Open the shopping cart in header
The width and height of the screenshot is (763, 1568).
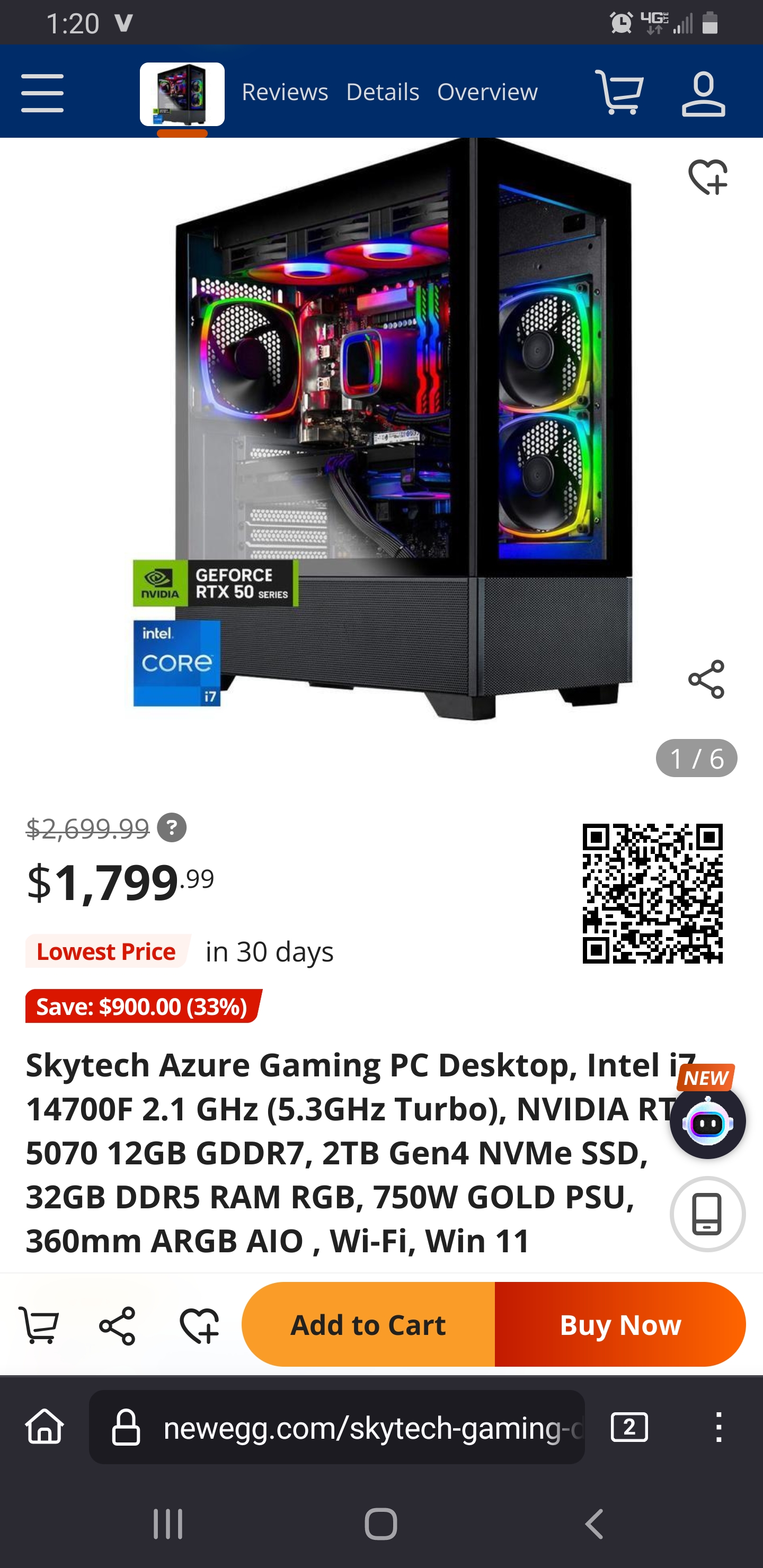coord(619,93)
